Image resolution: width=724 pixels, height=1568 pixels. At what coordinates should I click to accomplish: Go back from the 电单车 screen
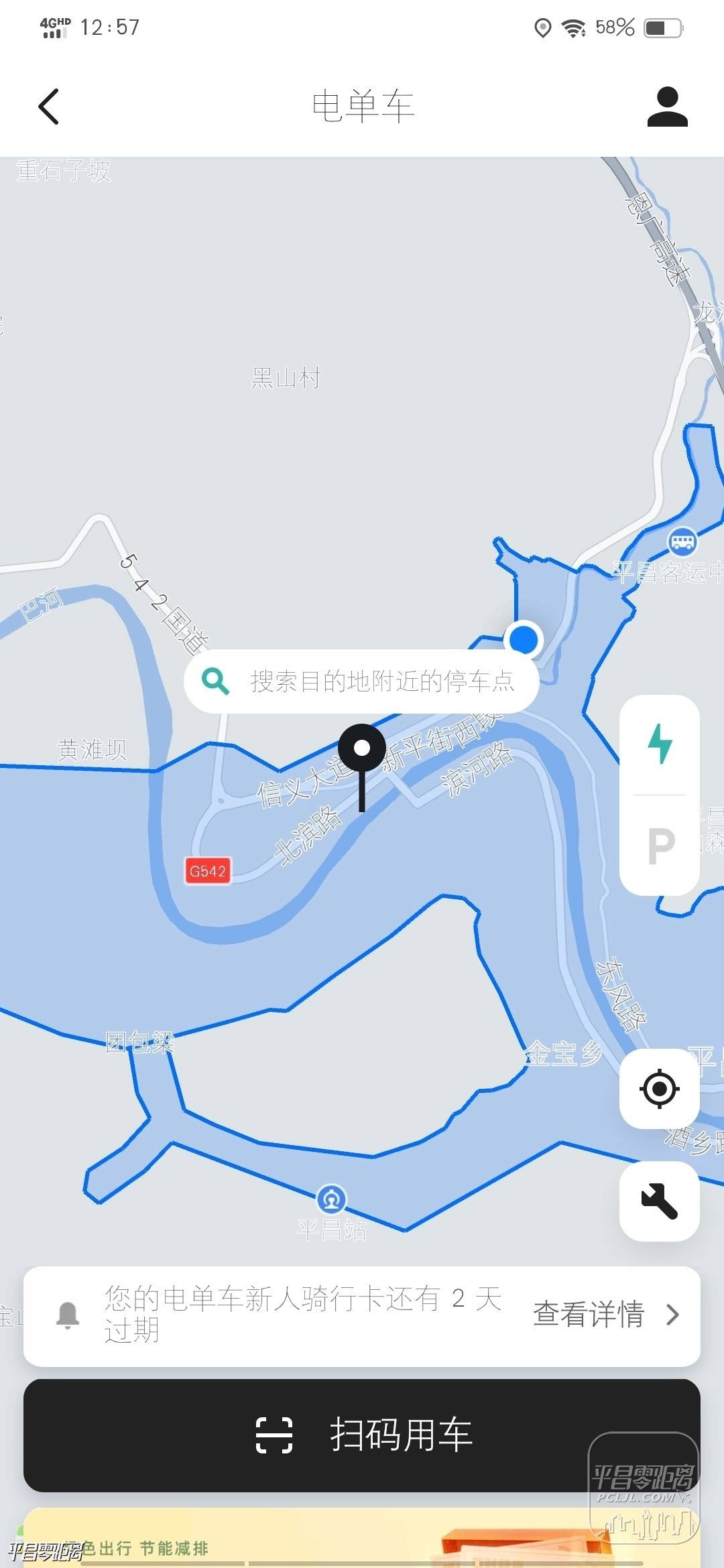coord(48,107)
